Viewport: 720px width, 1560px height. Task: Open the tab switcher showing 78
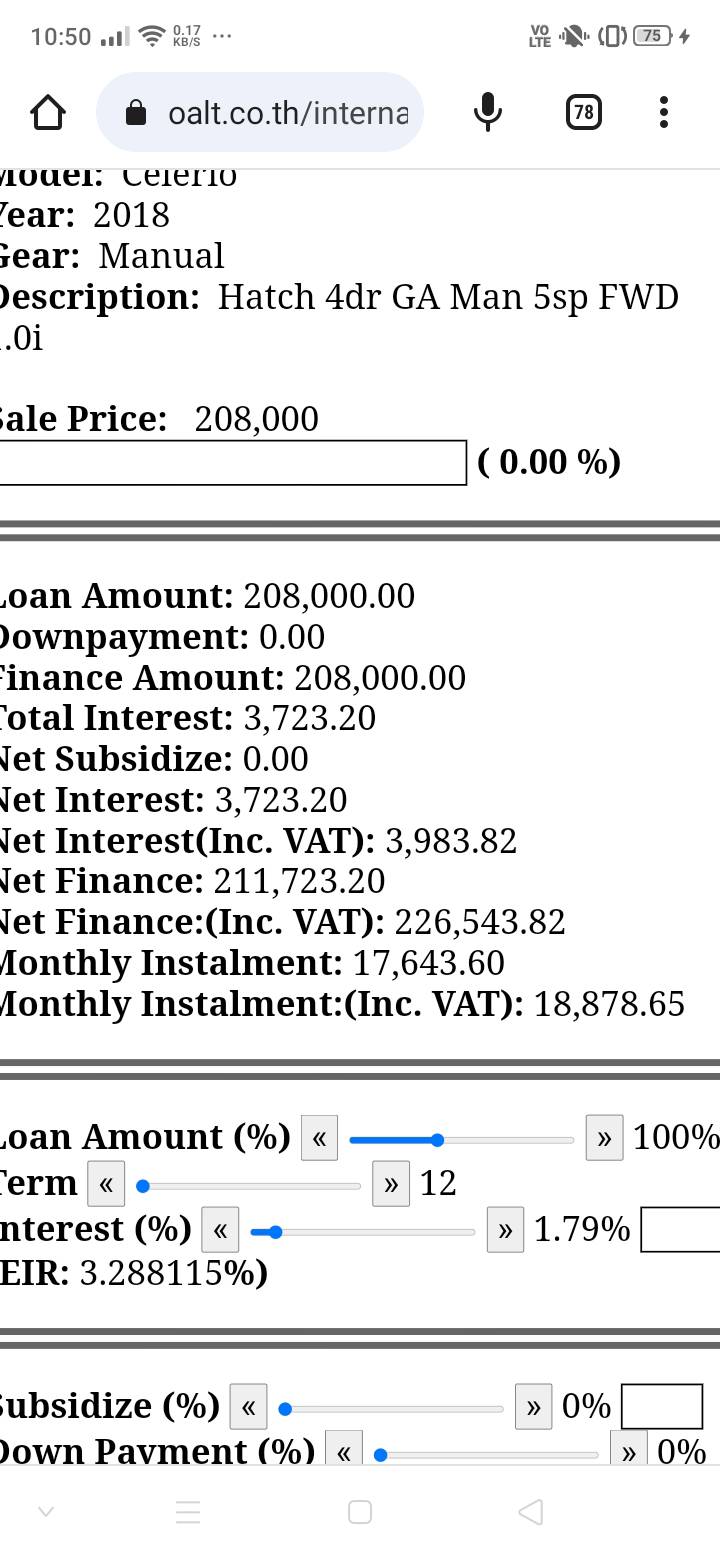tap(583, 112)
